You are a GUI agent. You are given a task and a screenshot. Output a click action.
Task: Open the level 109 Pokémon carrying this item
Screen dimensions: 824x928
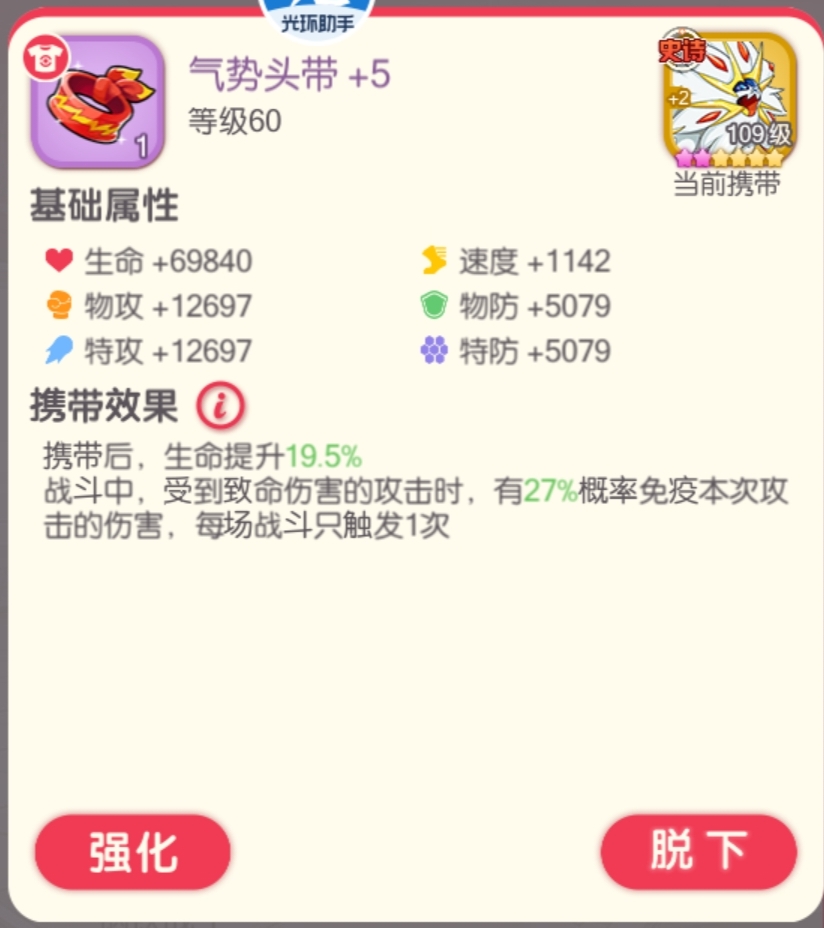pyautogui.click(x=729, y=100)
